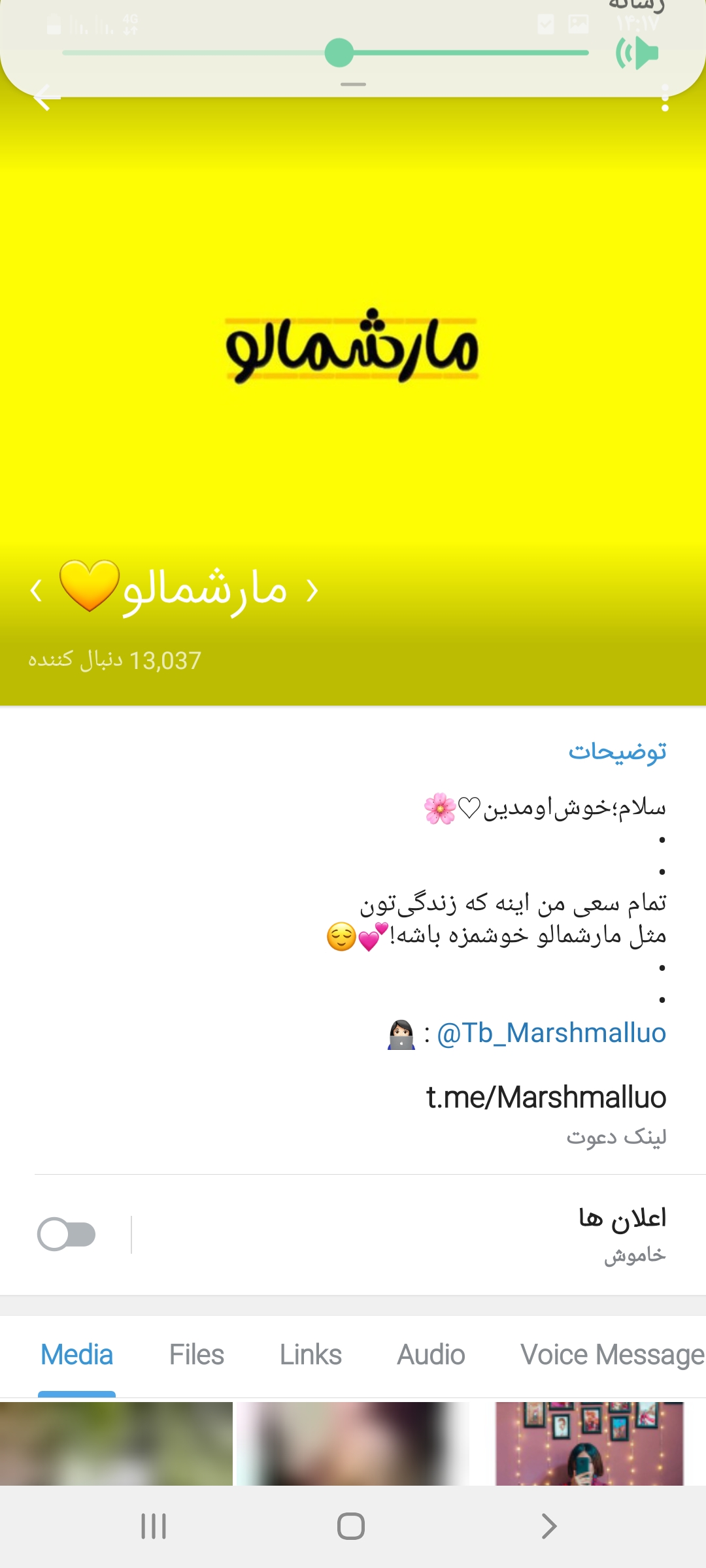Select the Media tab
The width and height of the screenshot is (706, 1568).
point(77,1355)
